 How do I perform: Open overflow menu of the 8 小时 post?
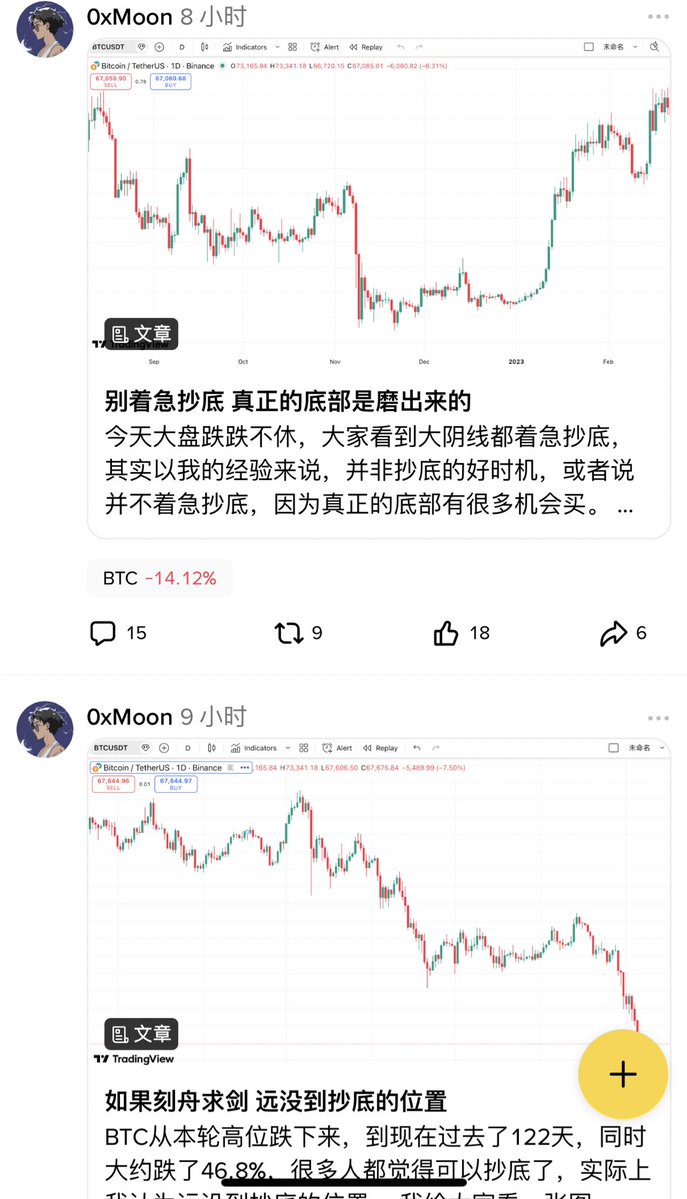click(657, 17)
